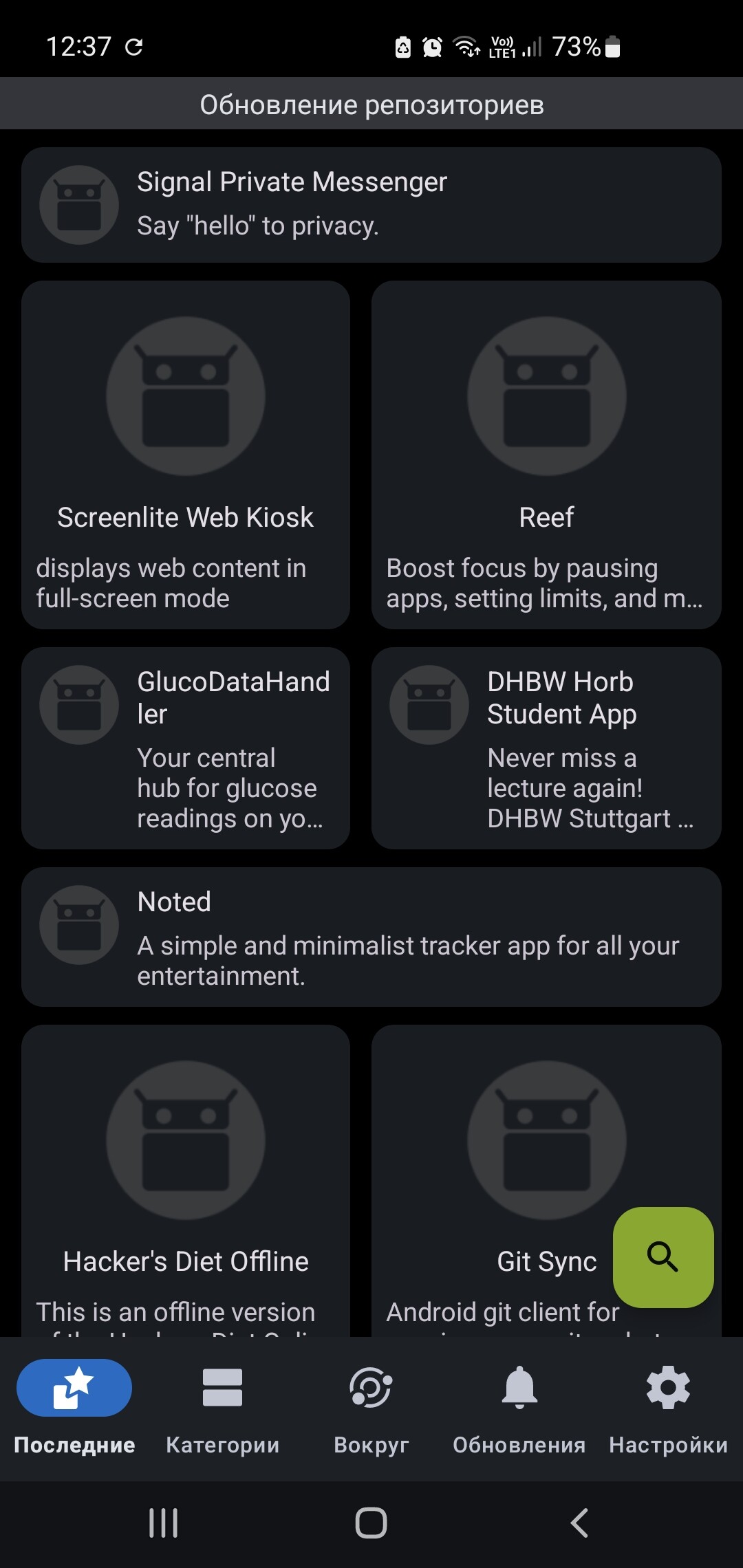View the Noted tracker app
The width and height of the screenshot is (743, 1568).
371,937
